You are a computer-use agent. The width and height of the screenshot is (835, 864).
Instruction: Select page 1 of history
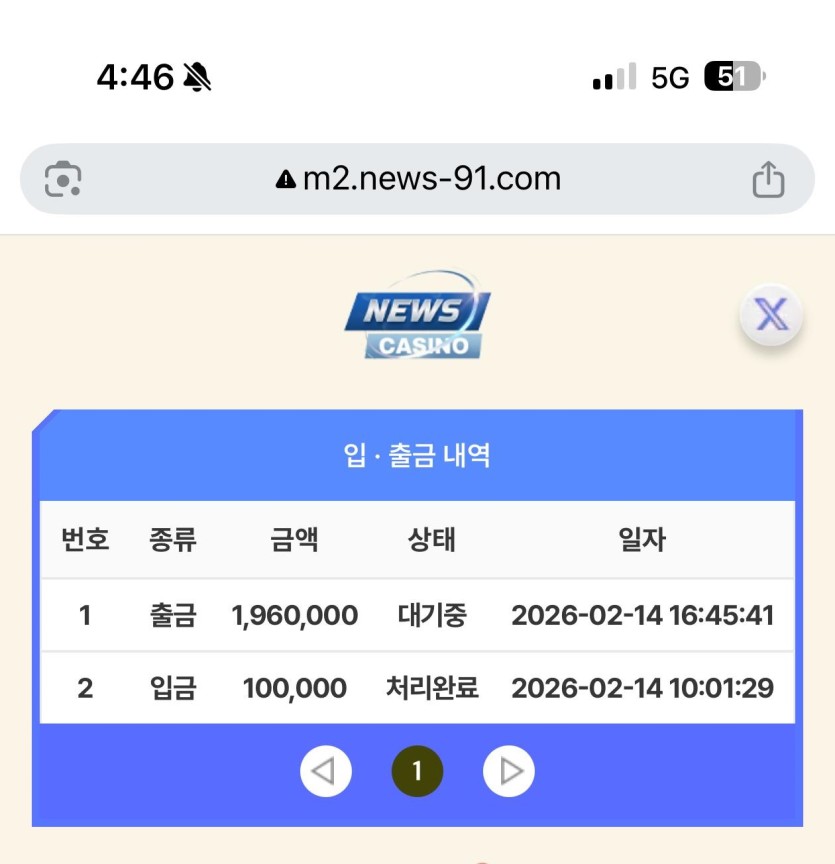tap(417, 772)
